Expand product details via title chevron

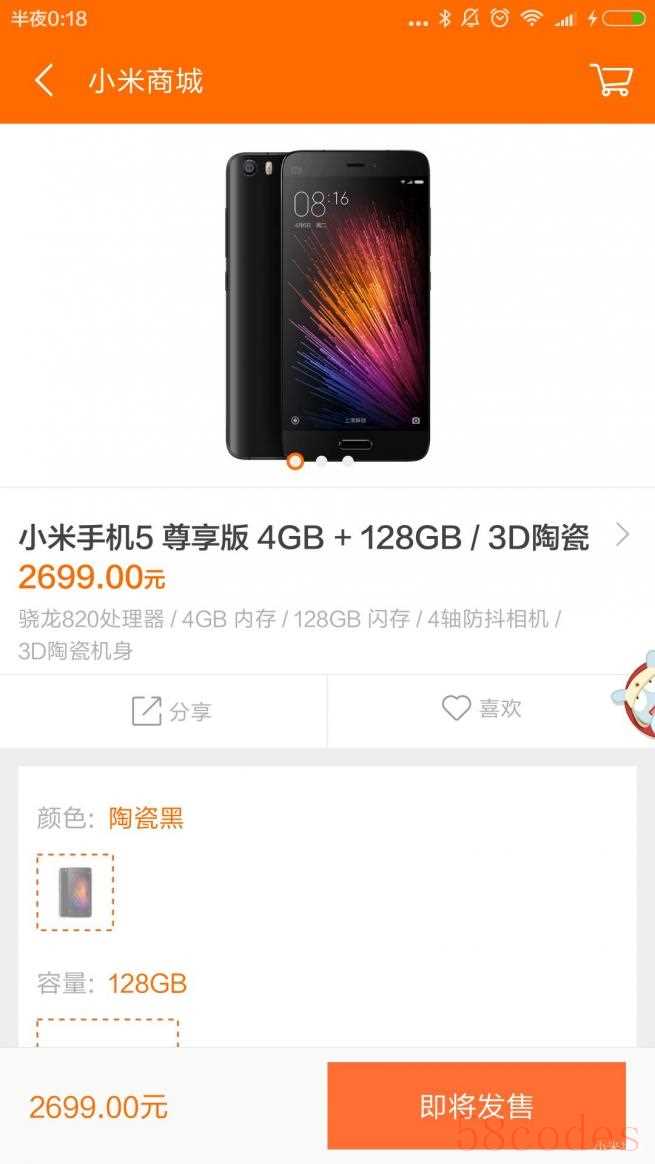pyautogui.click(x=622, y=535)
